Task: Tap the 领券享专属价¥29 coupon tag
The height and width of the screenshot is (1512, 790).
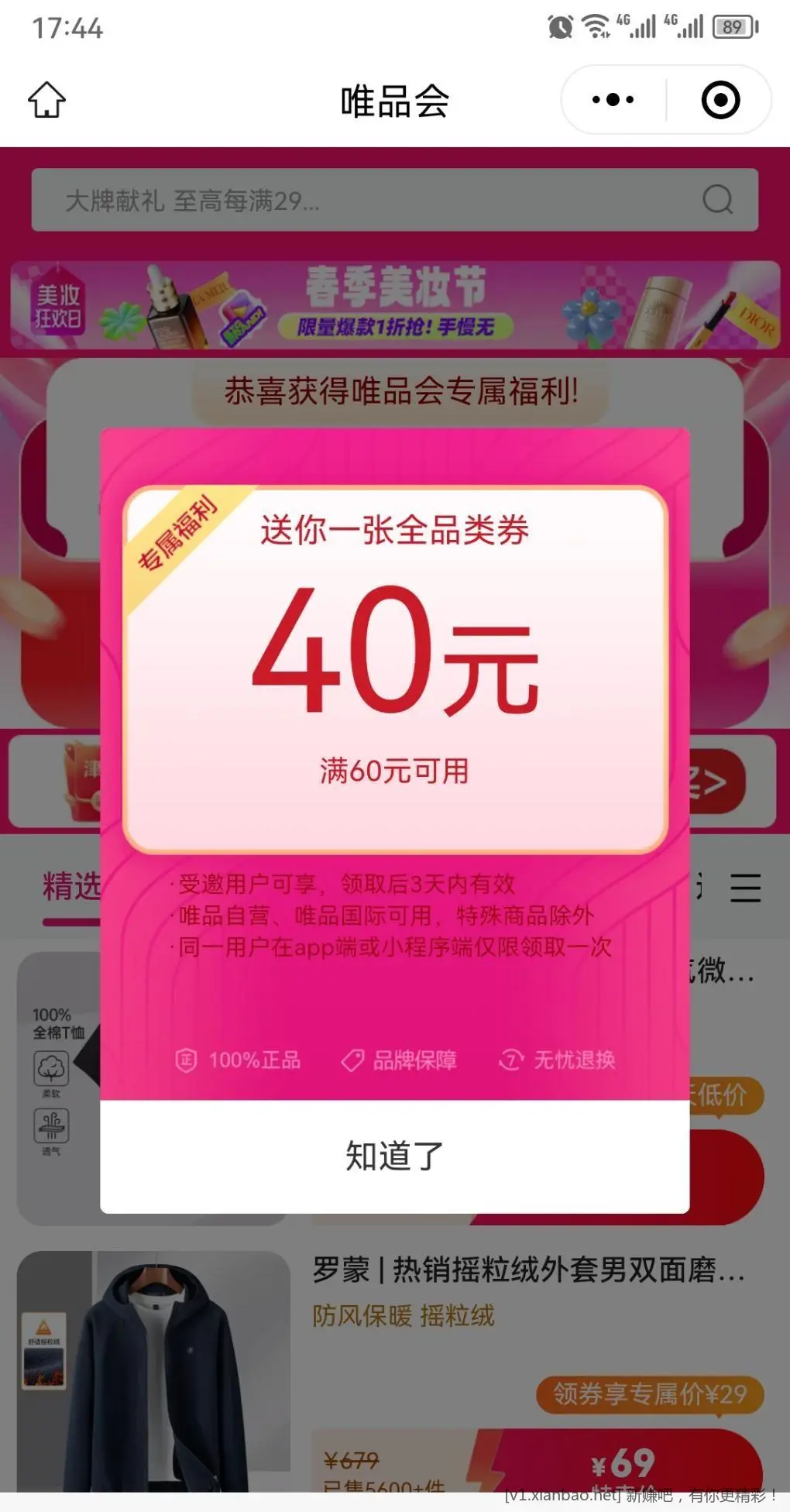Action: coord(649,1395)
